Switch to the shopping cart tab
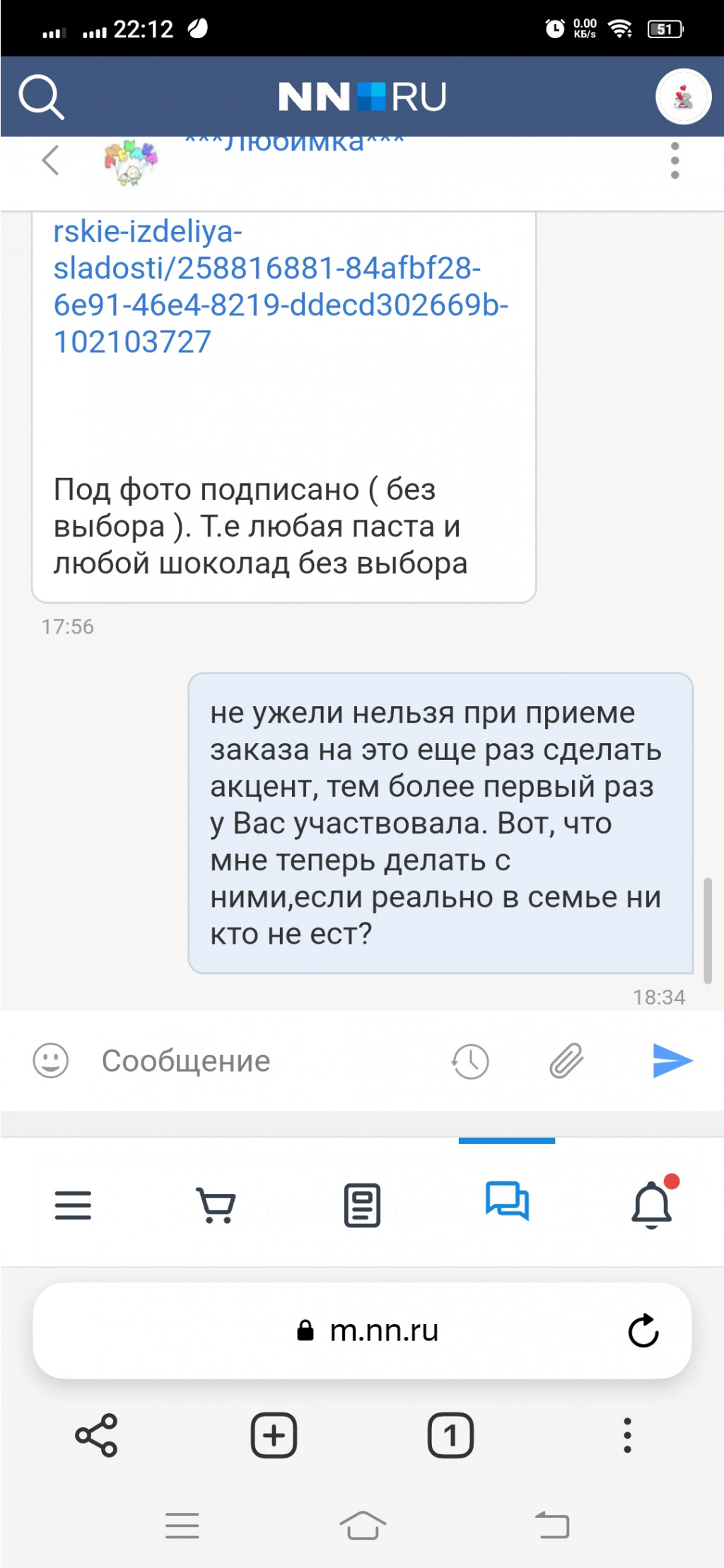 click(x=216, y=1205)
